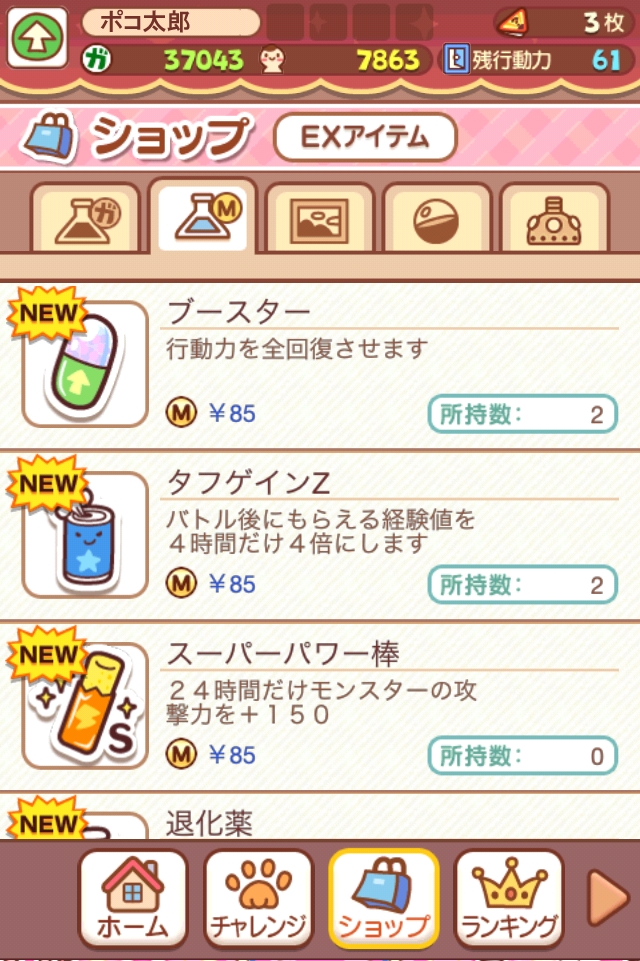Select the タフゲインZ item
Viewport: 640px width, 961px height.
(320, 537)
